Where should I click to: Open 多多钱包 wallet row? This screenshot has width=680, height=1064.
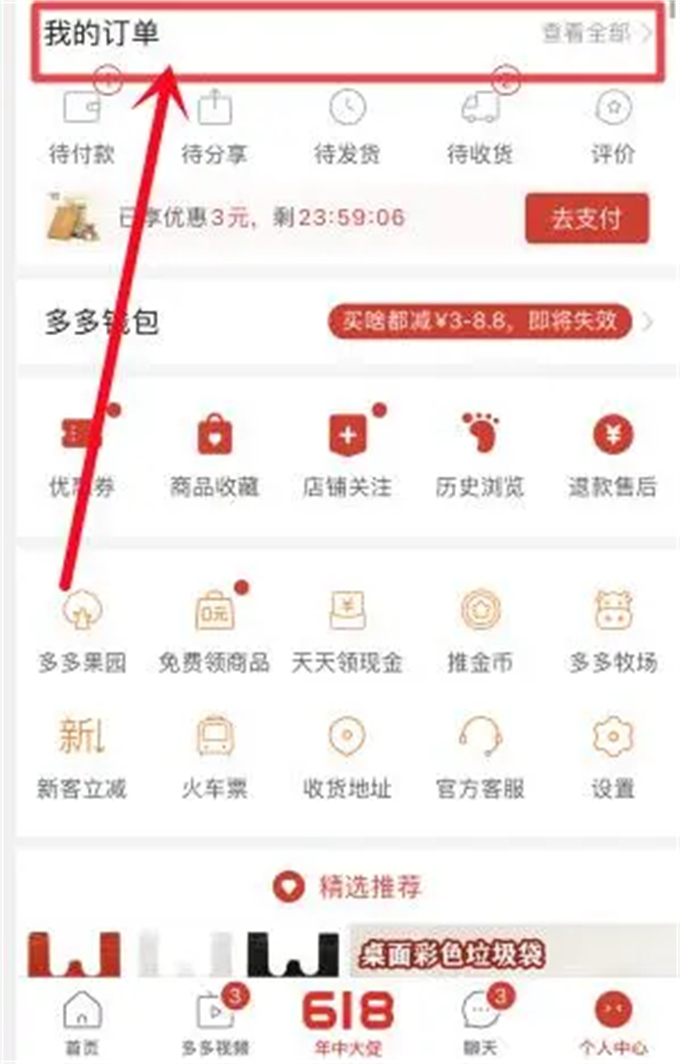340,322
